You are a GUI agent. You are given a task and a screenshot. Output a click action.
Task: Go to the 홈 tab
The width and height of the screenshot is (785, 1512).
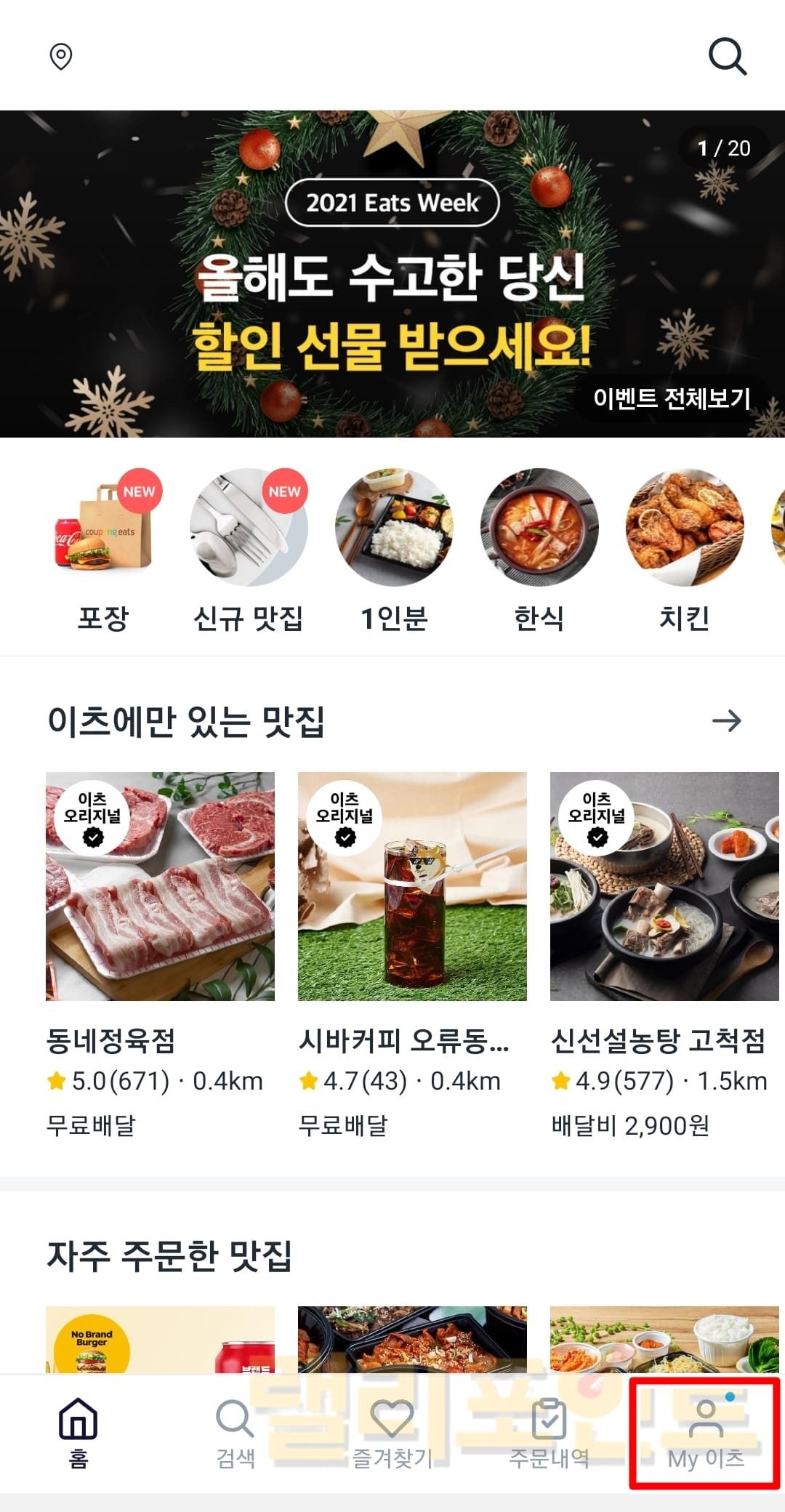coord(78,1432)
